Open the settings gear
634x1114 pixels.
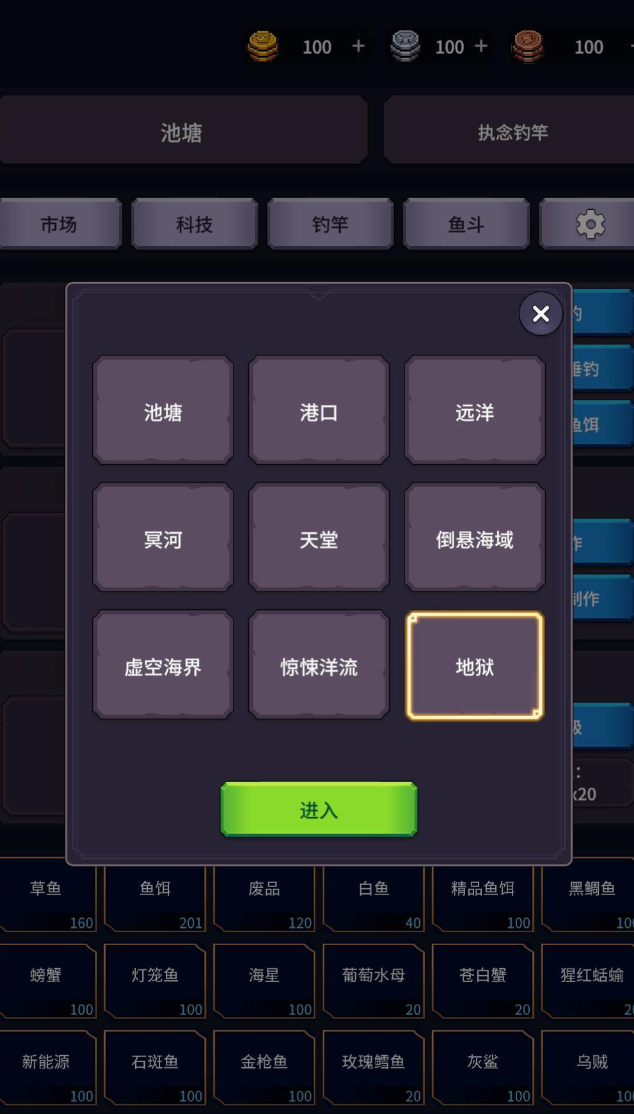590,224
